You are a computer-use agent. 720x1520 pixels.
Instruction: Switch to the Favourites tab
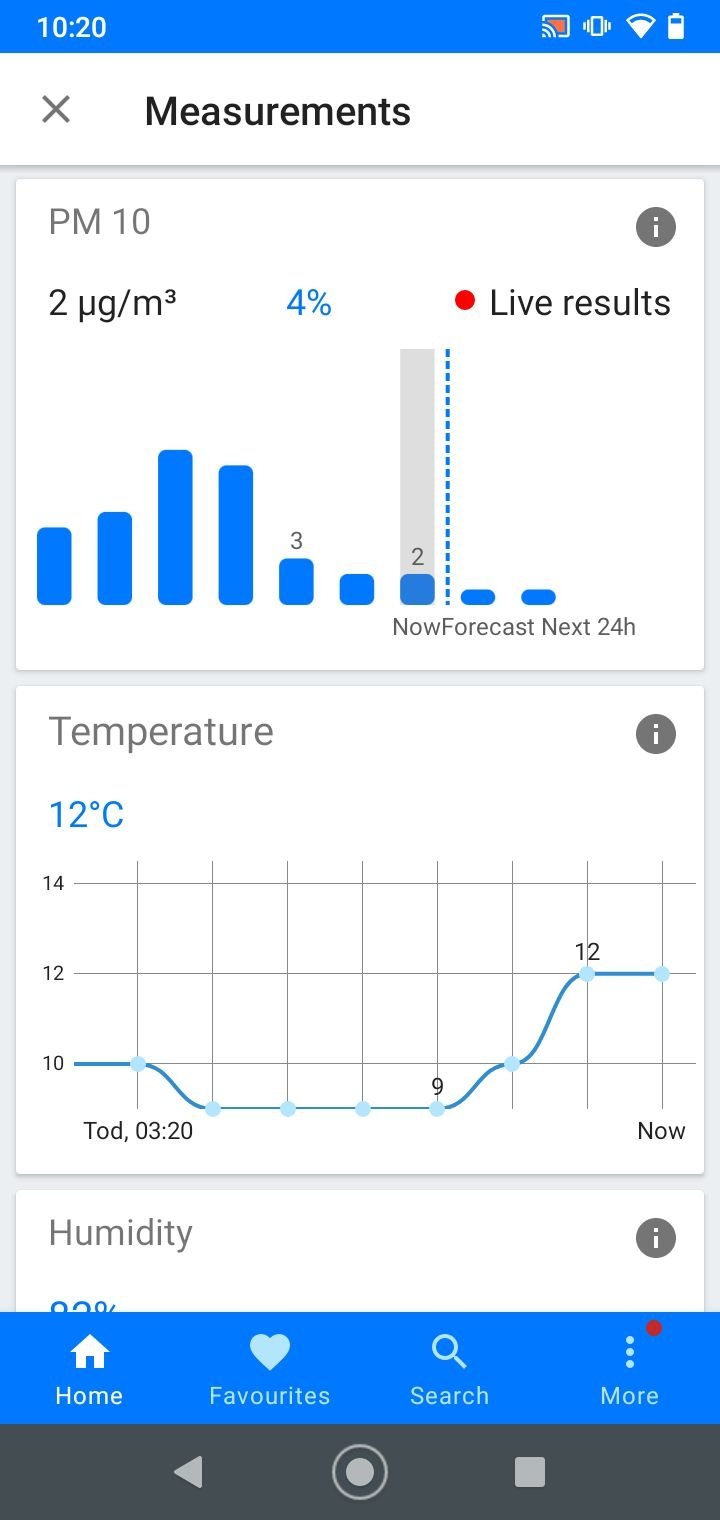tap(269, 1368)
